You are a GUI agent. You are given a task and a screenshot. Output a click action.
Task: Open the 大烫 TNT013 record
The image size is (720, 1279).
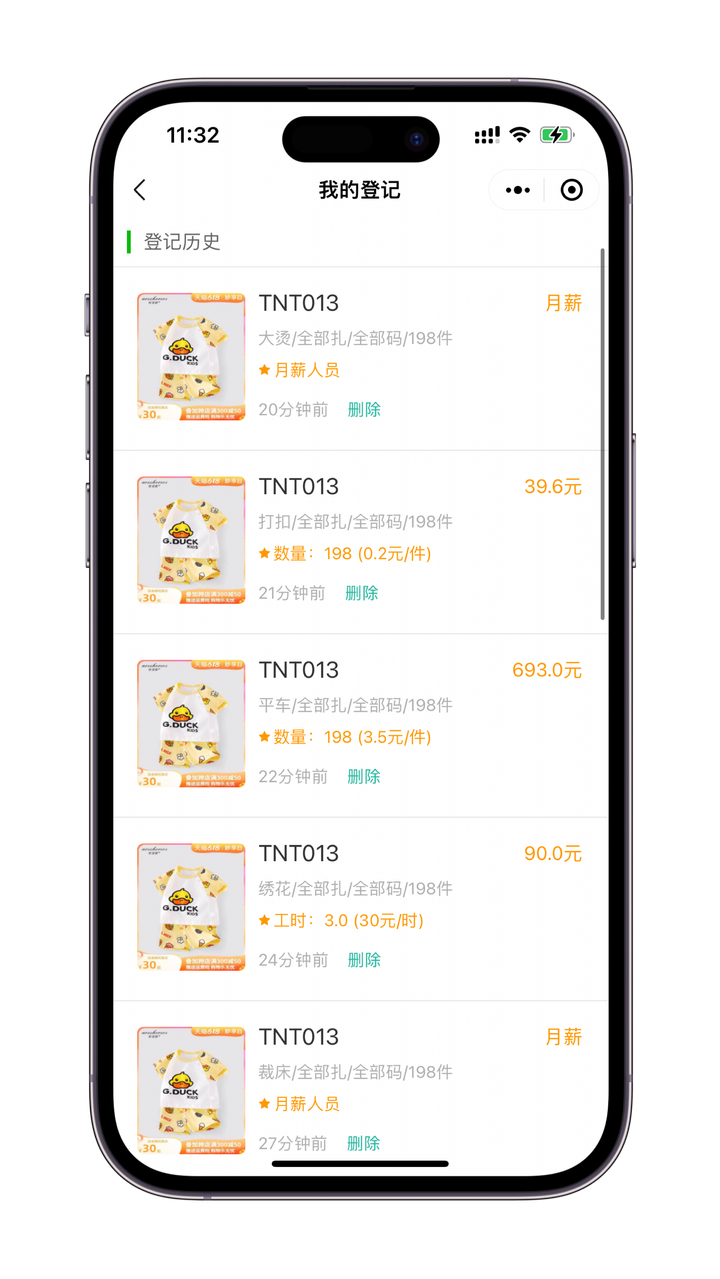point(360,359)
